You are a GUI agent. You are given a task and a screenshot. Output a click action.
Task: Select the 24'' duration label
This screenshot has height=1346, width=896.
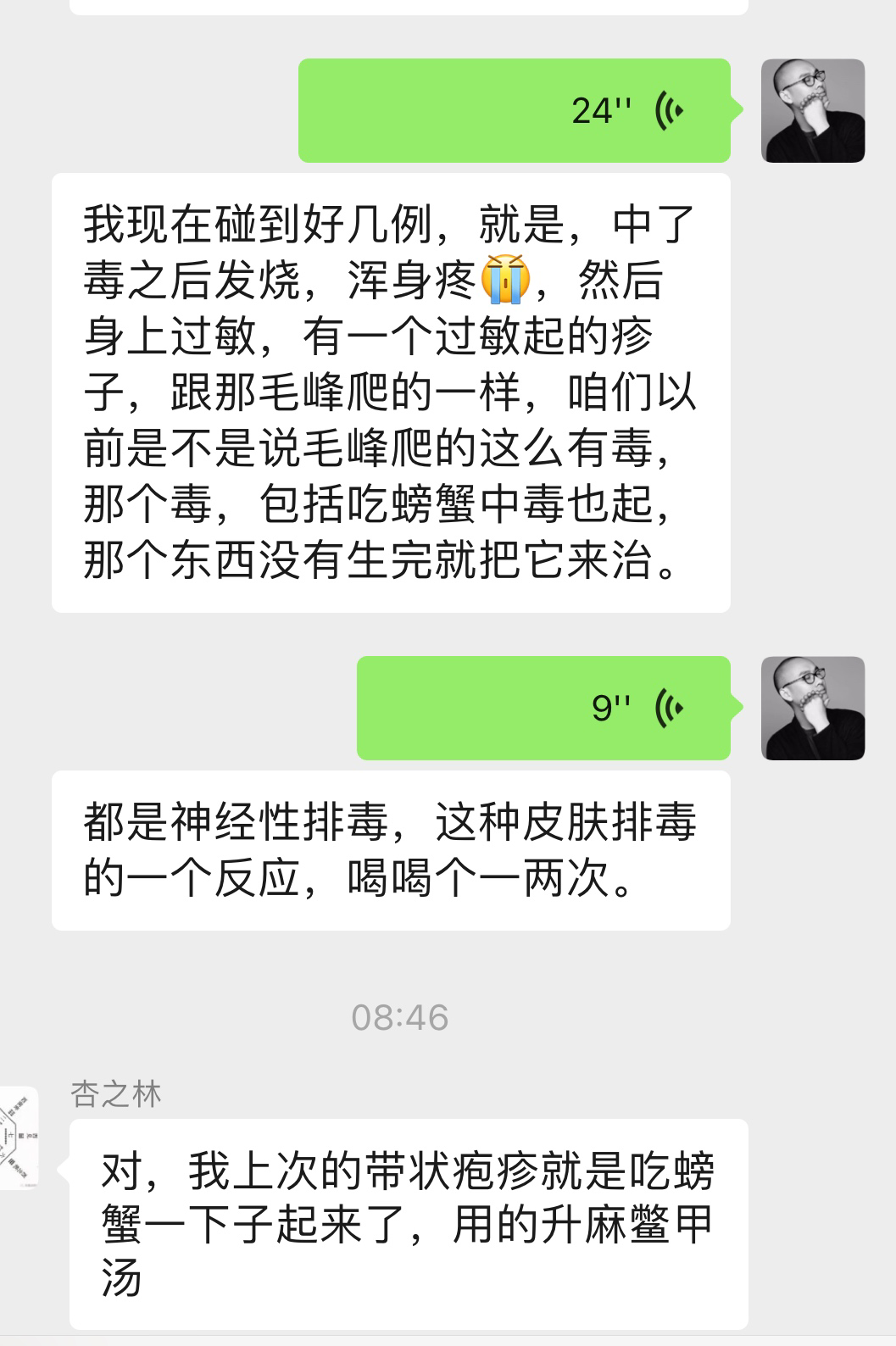603,110
